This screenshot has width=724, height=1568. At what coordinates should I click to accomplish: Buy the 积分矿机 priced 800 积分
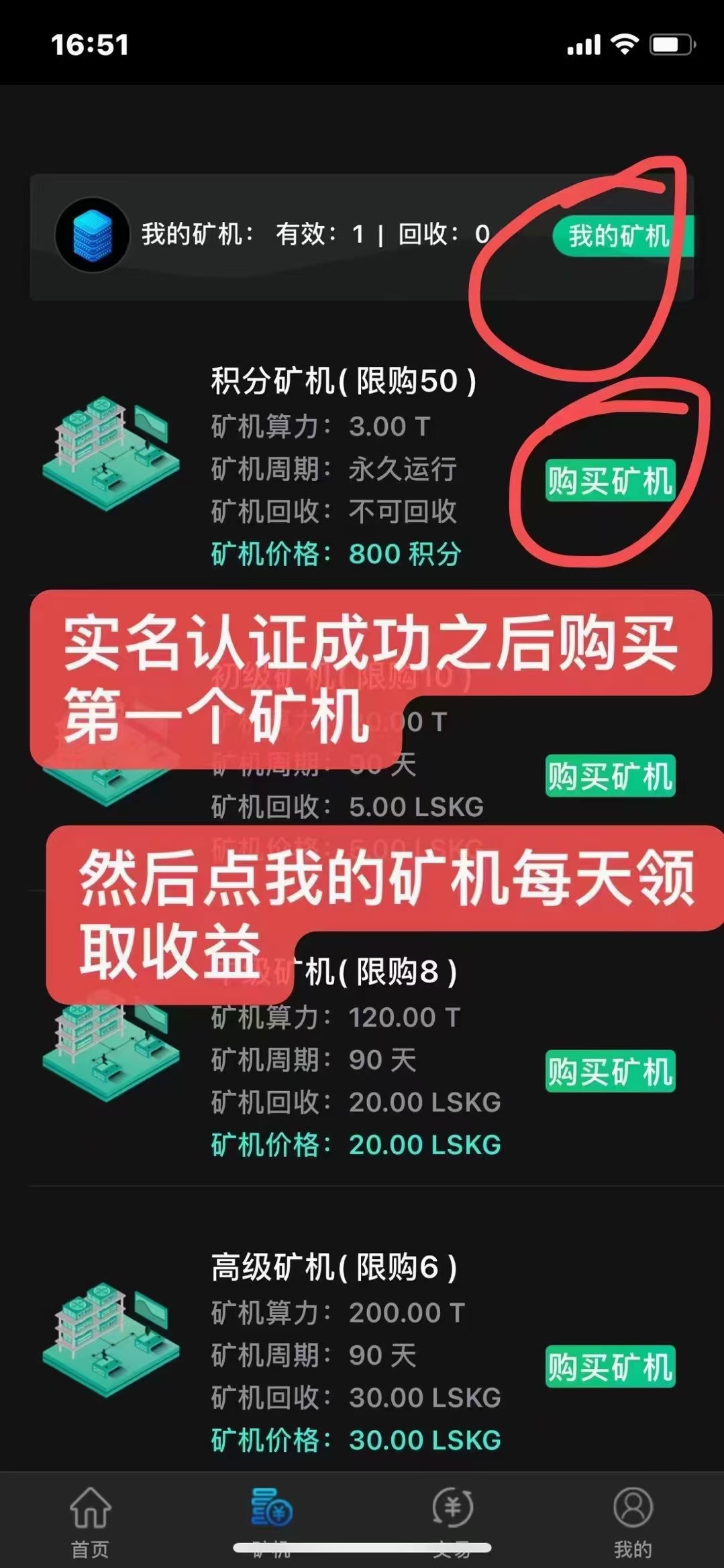(609, 481)
